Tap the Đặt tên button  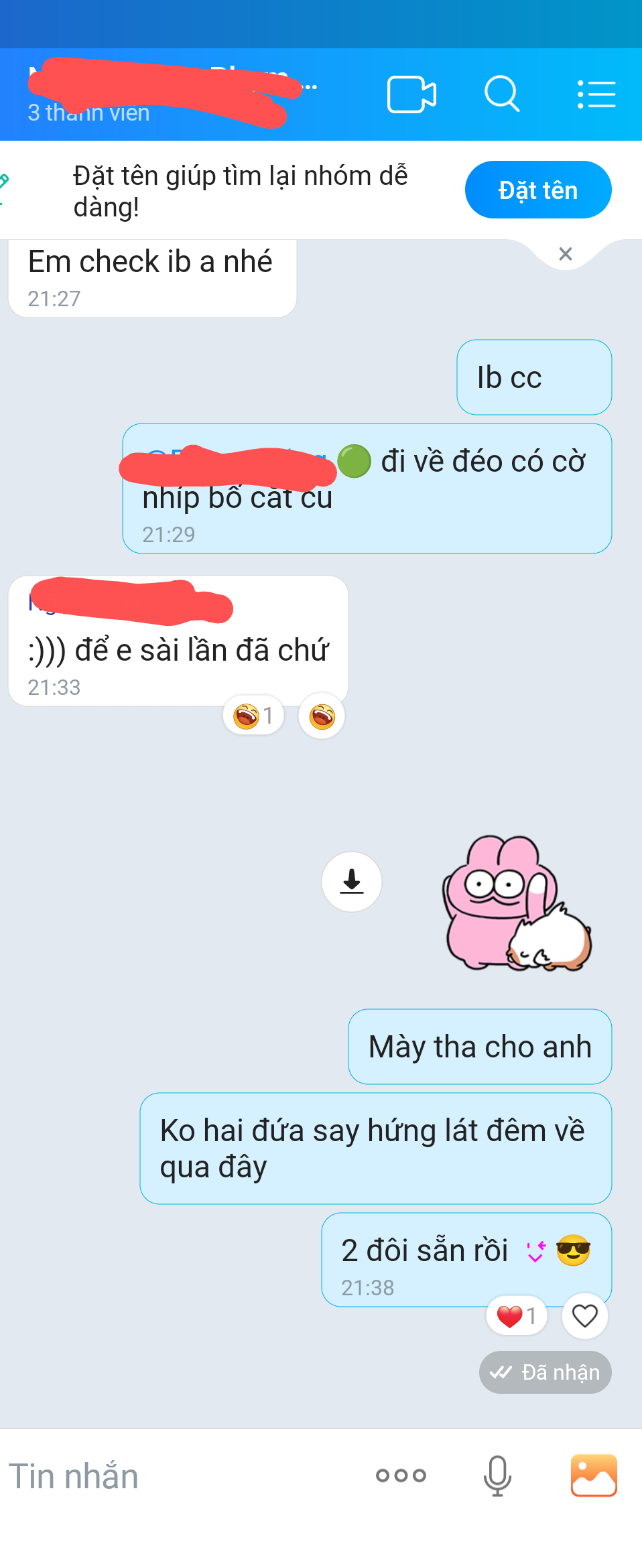point(537,190)
